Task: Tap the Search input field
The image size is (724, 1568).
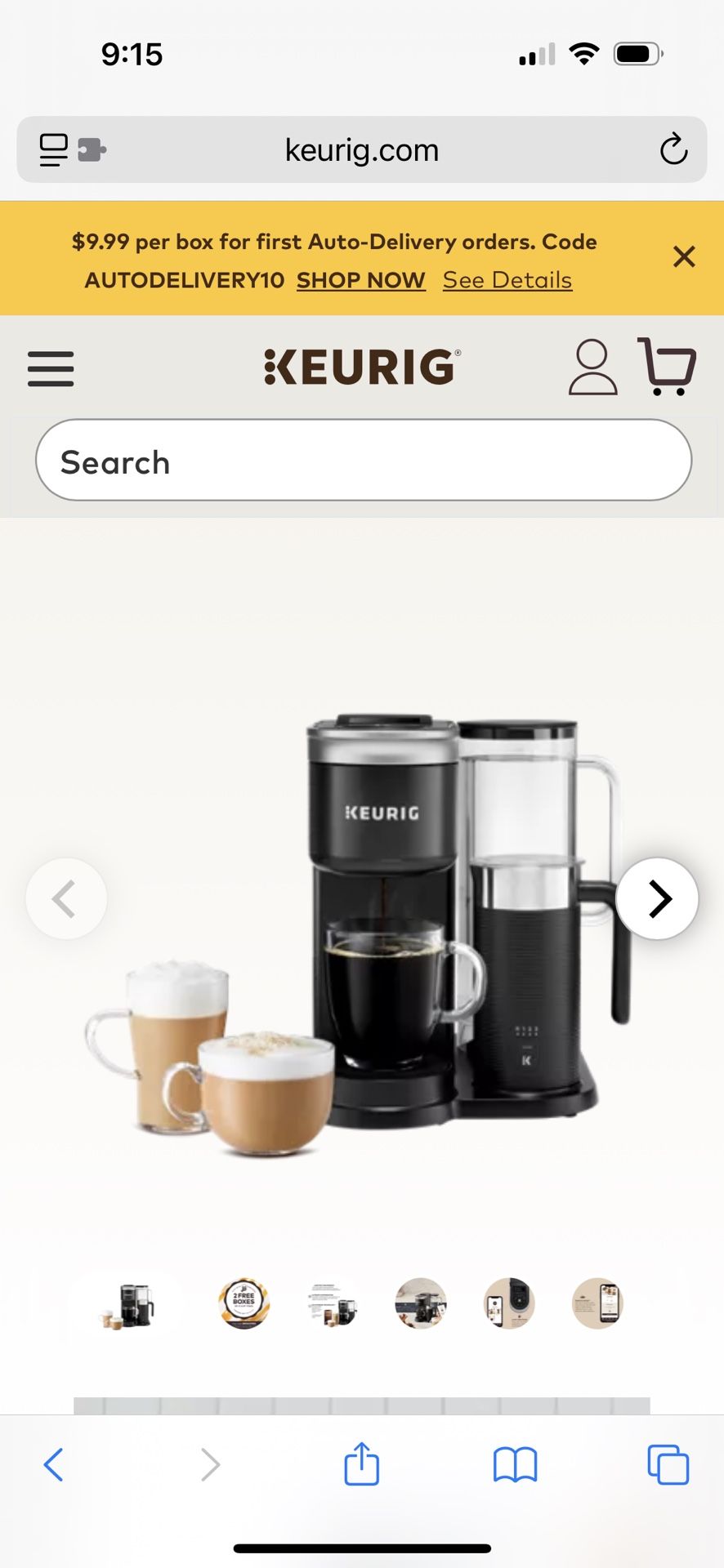Action: 362,461
